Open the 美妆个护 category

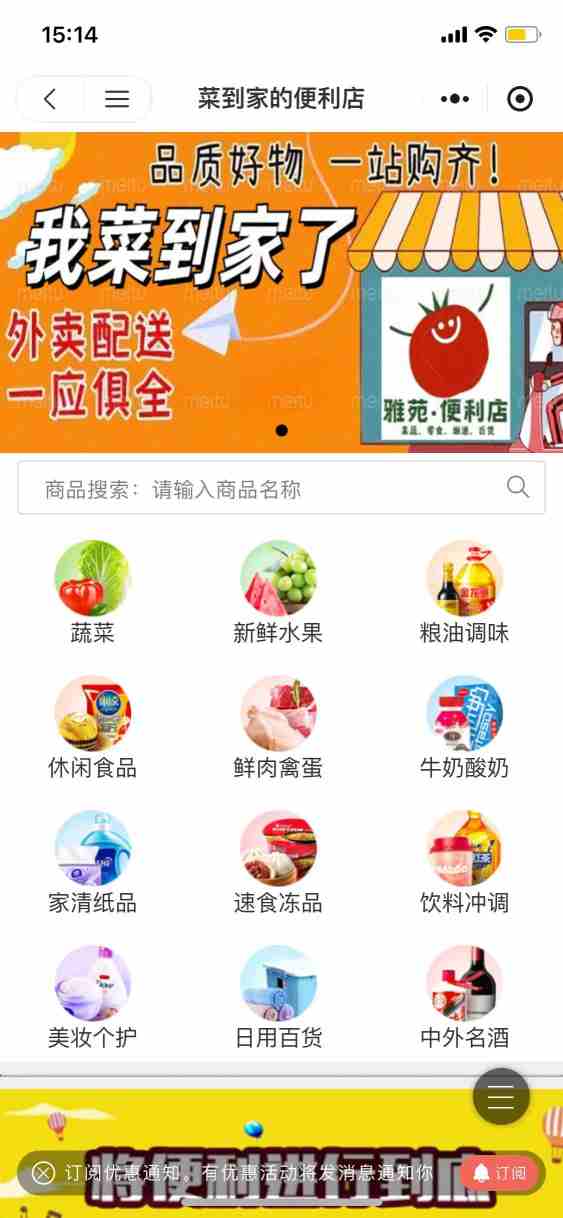pos(92,998)
